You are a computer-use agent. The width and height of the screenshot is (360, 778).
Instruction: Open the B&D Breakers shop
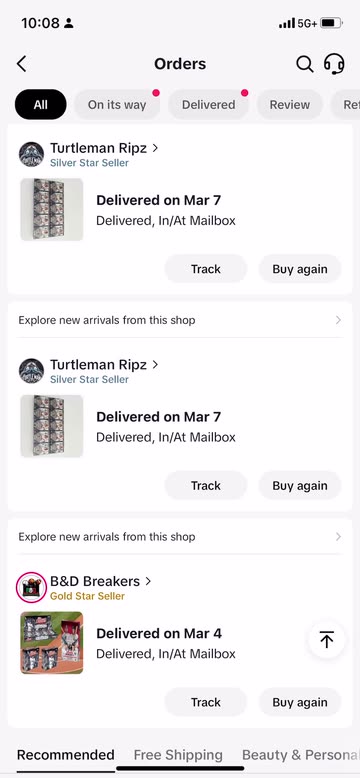(100, 581)
